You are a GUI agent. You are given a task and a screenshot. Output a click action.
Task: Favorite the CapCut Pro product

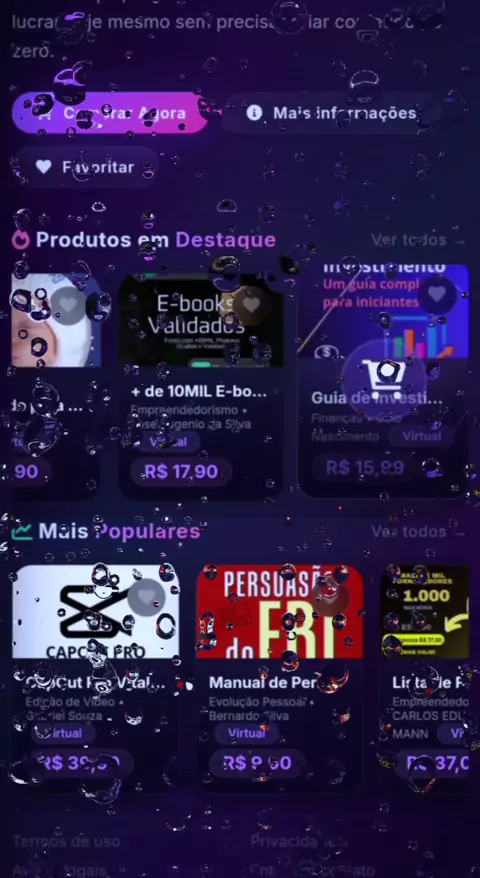tap(146, 597)
